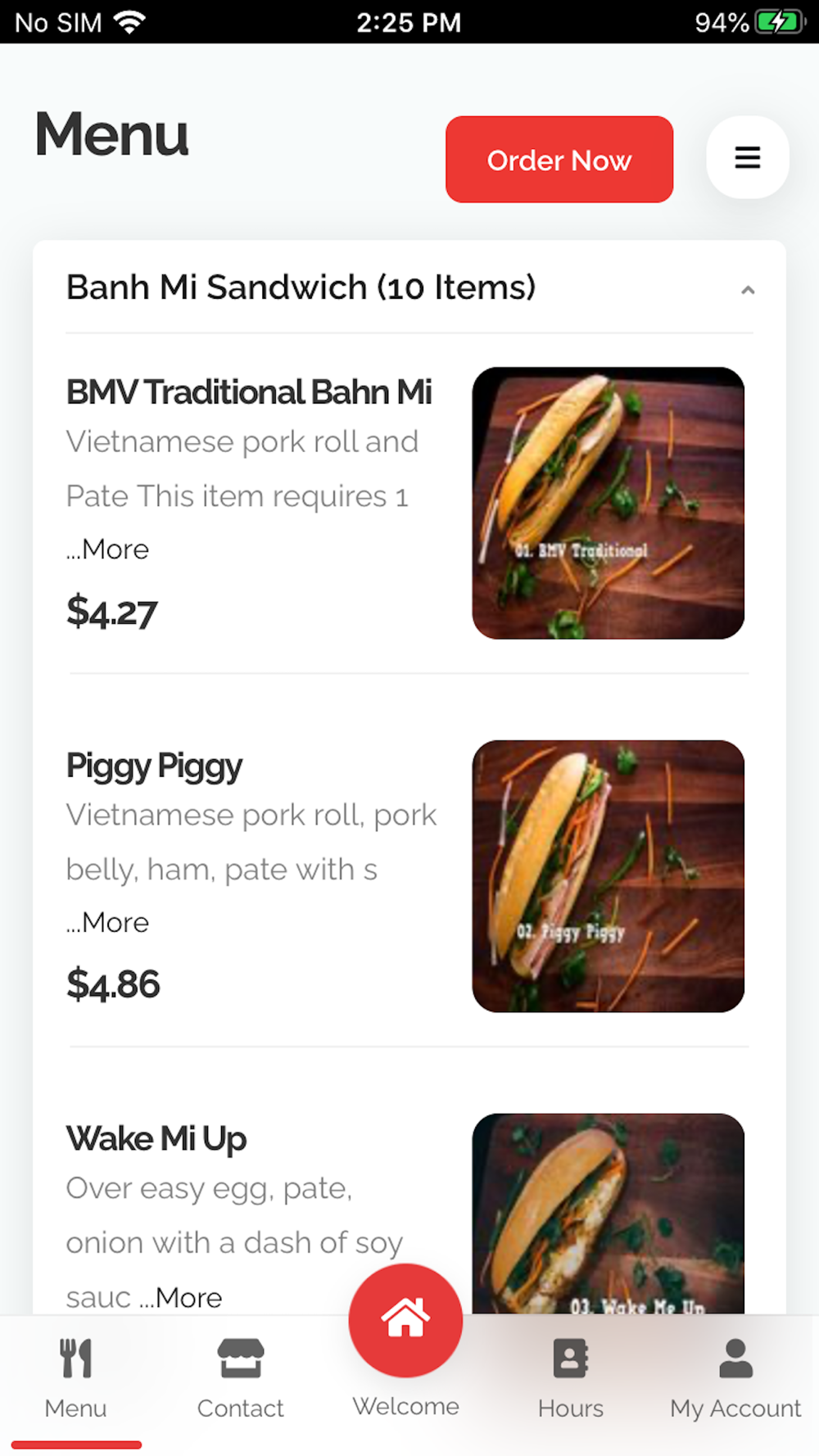Screen dimensions: 819x1456
Task: Tap the Order Now button
Action: click(559, 160)
